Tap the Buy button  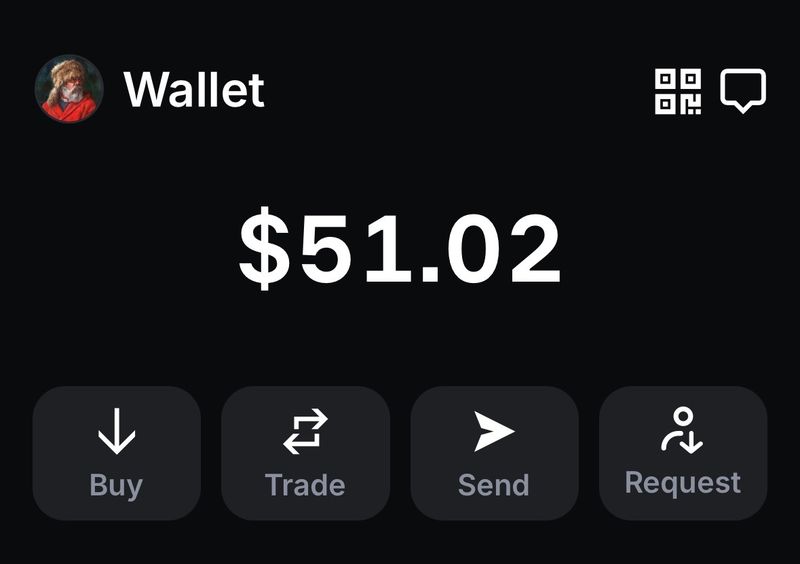click(x=117, y=453)
